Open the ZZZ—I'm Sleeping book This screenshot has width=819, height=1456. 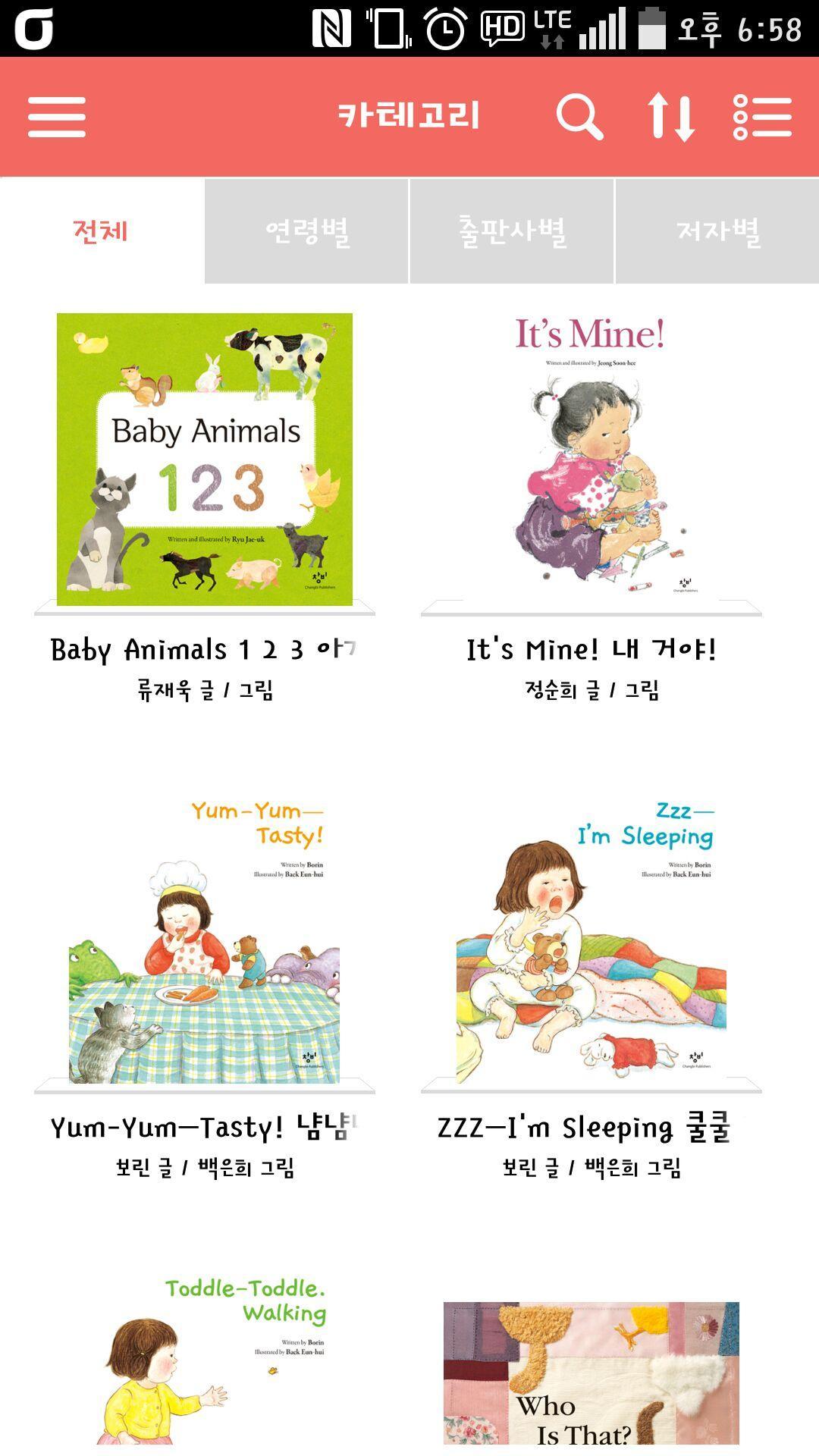click(x=591, y=940)
